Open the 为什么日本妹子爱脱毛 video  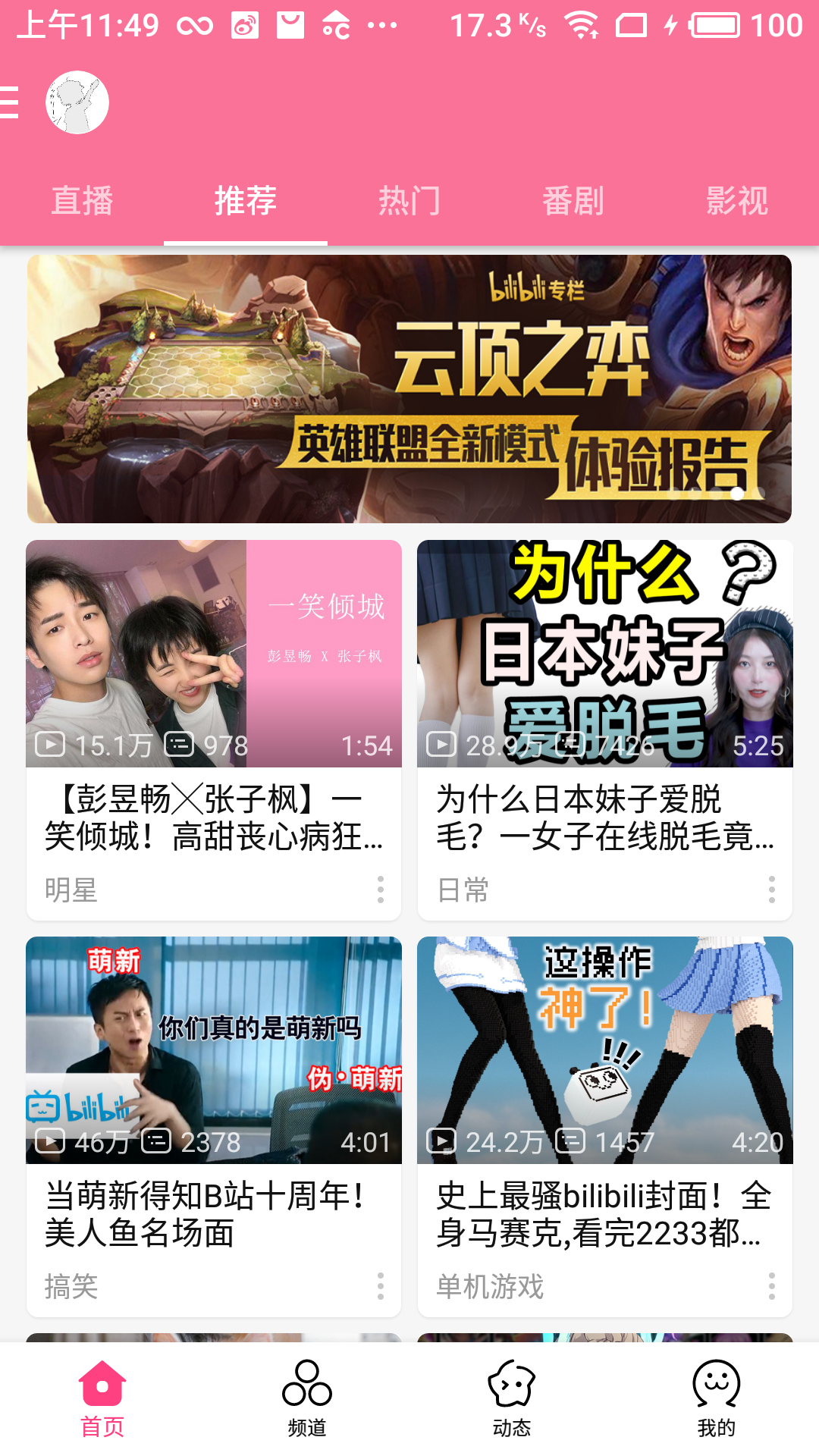[605, 654]
